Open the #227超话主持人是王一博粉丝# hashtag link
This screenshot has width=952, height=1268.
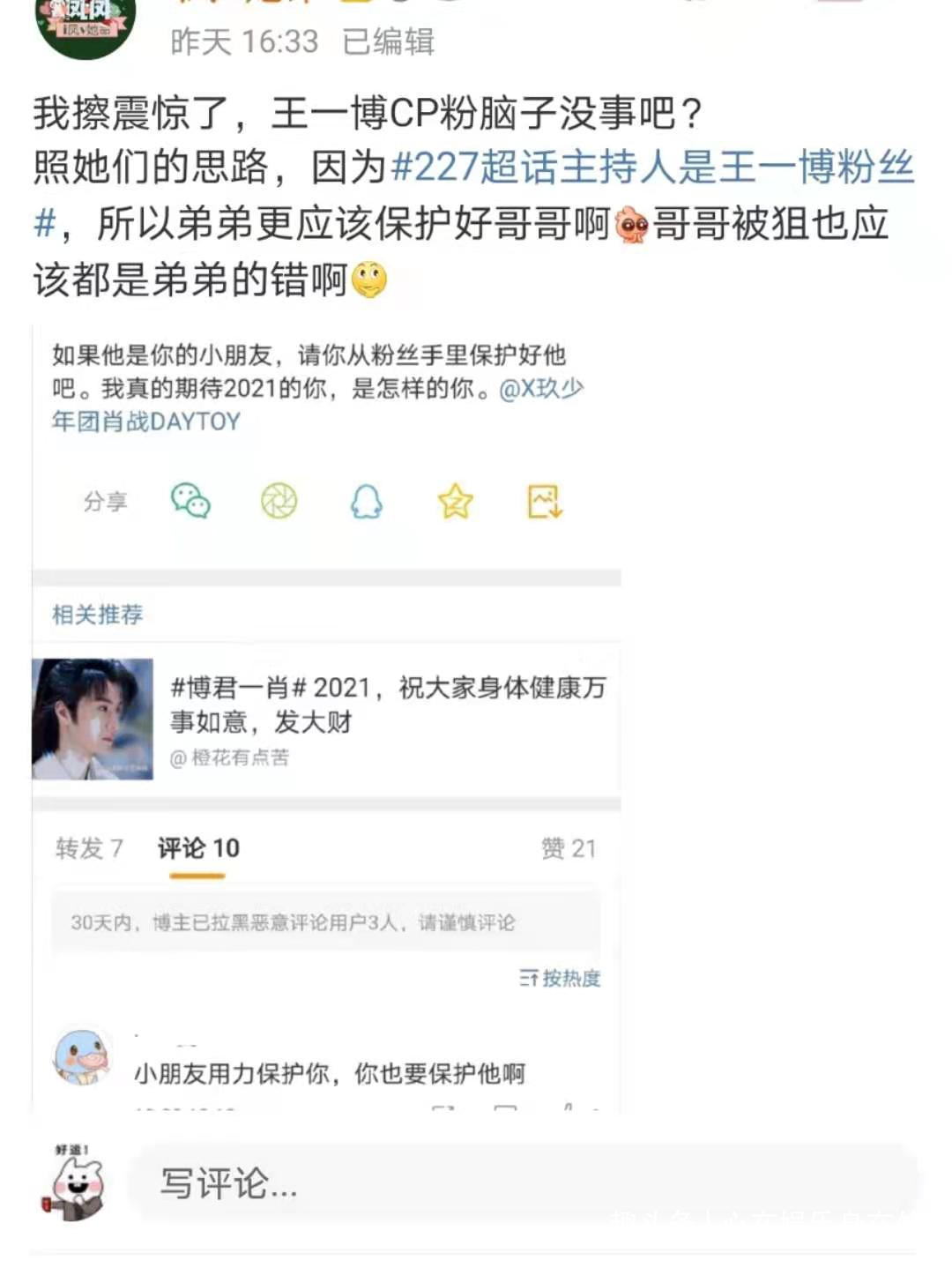point(651,168)
